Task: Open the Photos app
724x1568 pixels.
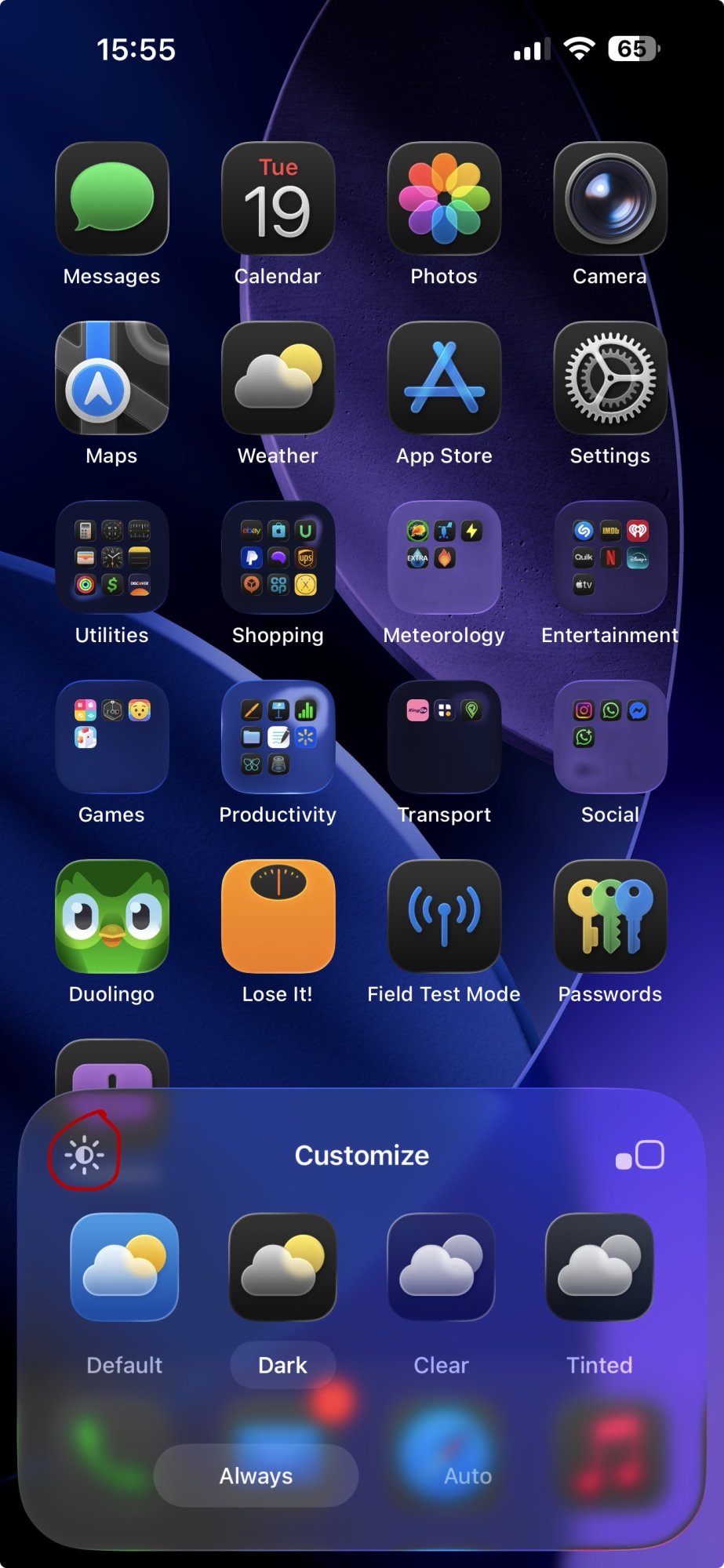Action: click(444, 198)
